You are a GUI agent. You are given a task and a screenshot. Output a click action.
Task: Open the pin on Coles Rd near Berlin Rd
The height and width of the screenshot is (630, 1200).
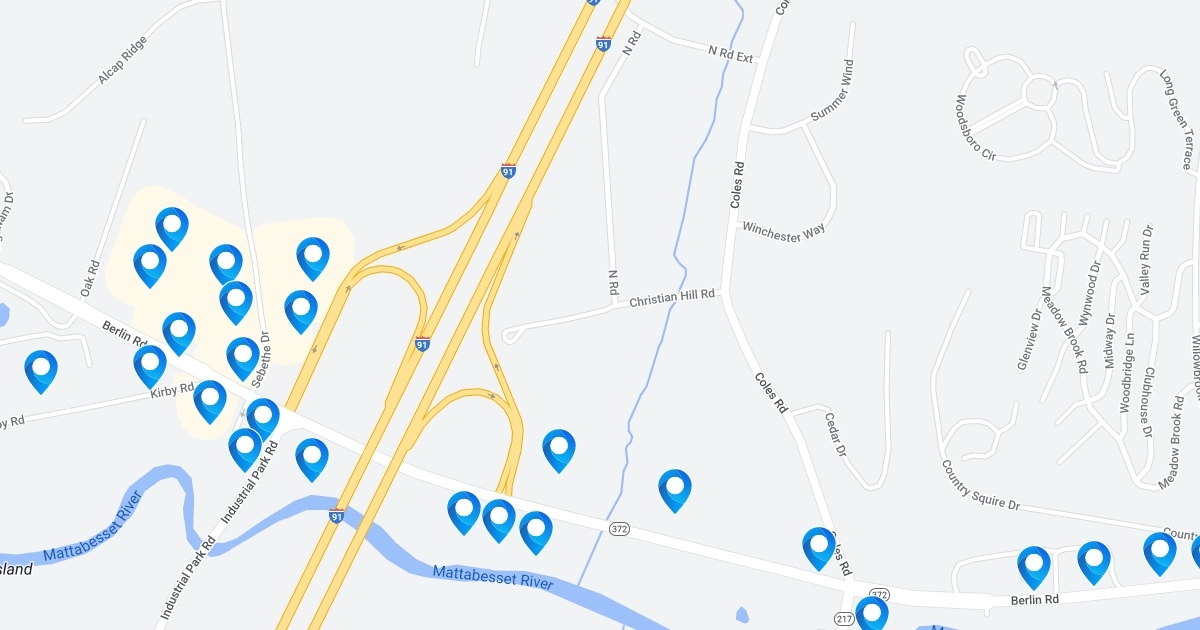(x=818, y=546)
